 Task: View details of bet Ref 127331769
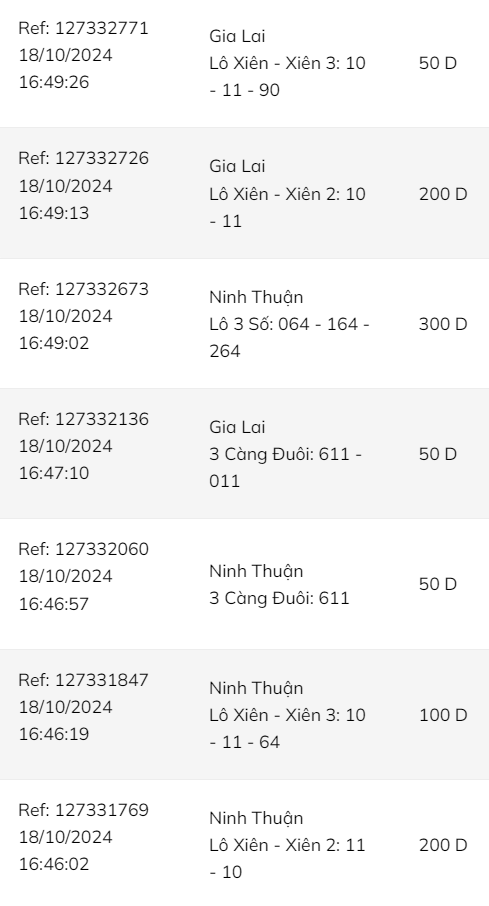(244, 842)
